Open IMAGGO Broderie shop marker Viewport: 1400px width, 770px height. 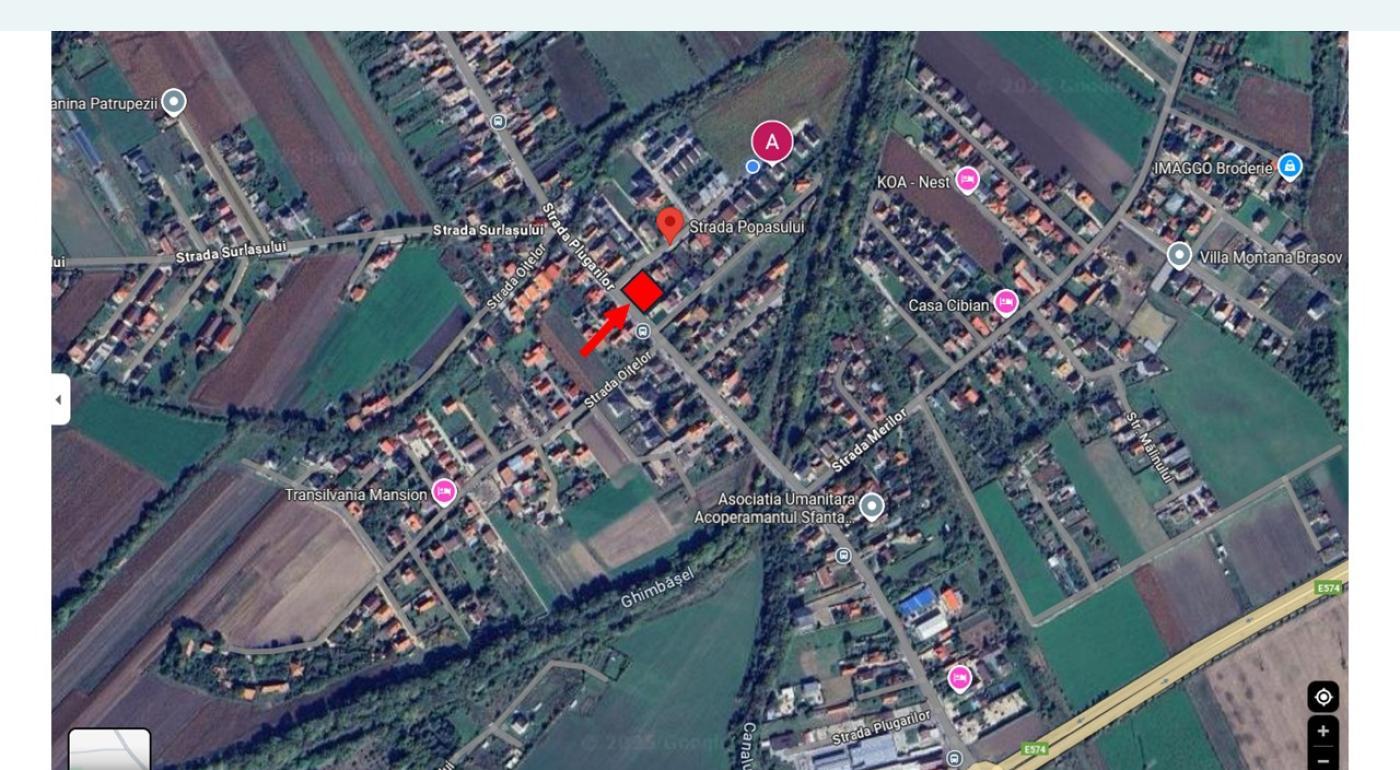1290,166
